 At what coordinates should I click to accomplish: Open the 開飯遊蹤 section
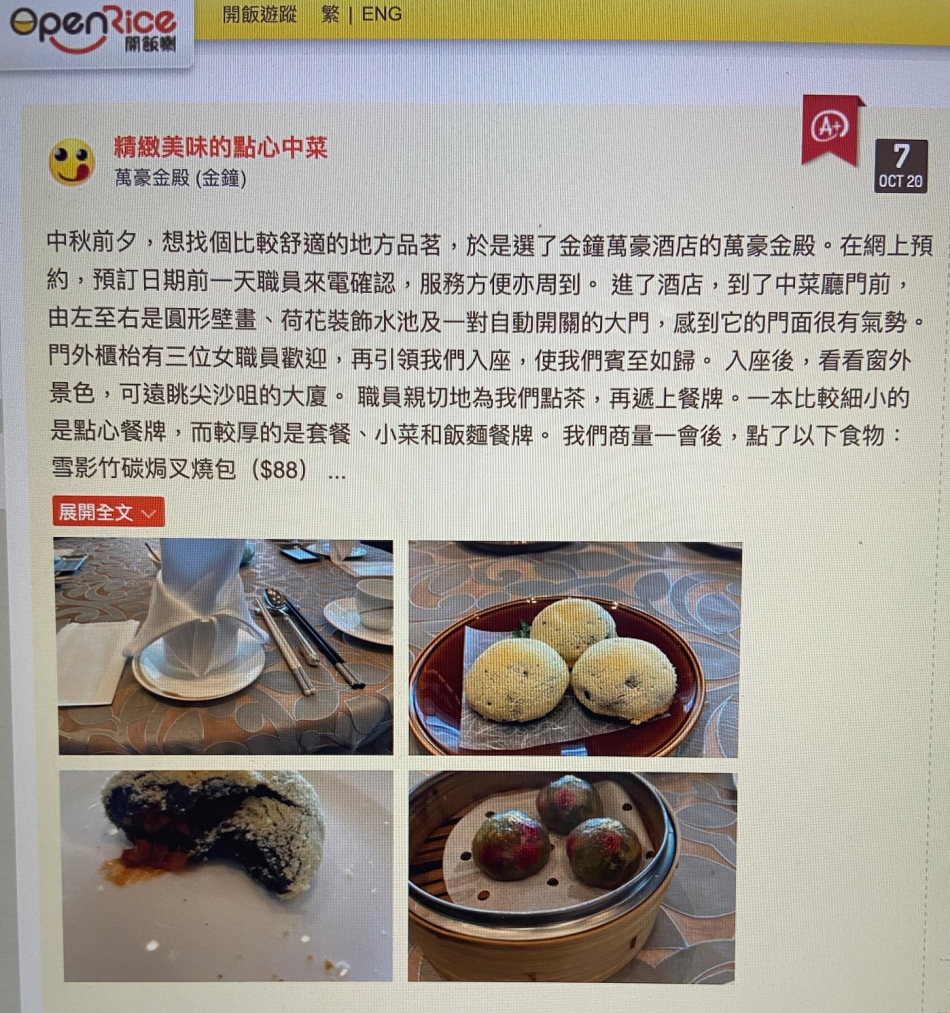260,15
